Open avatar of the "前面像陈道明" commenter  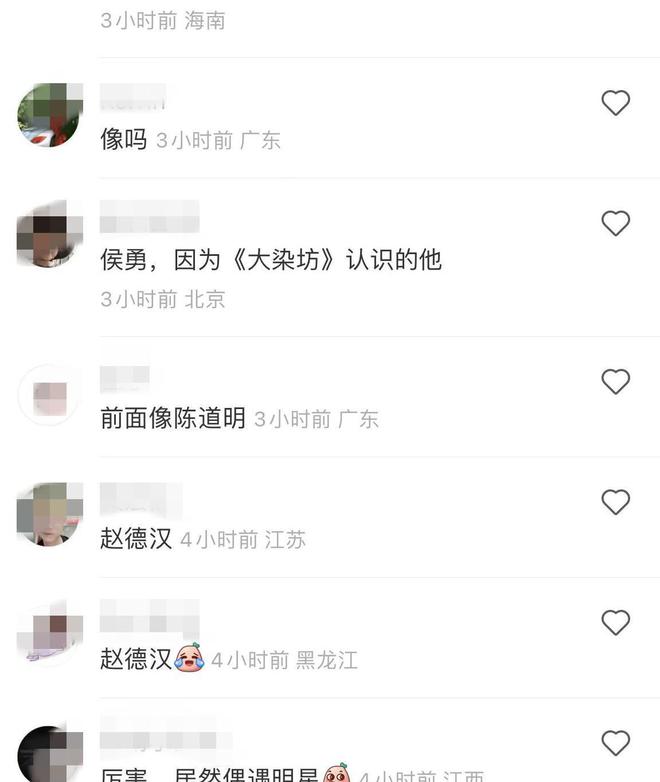(48, 394)
